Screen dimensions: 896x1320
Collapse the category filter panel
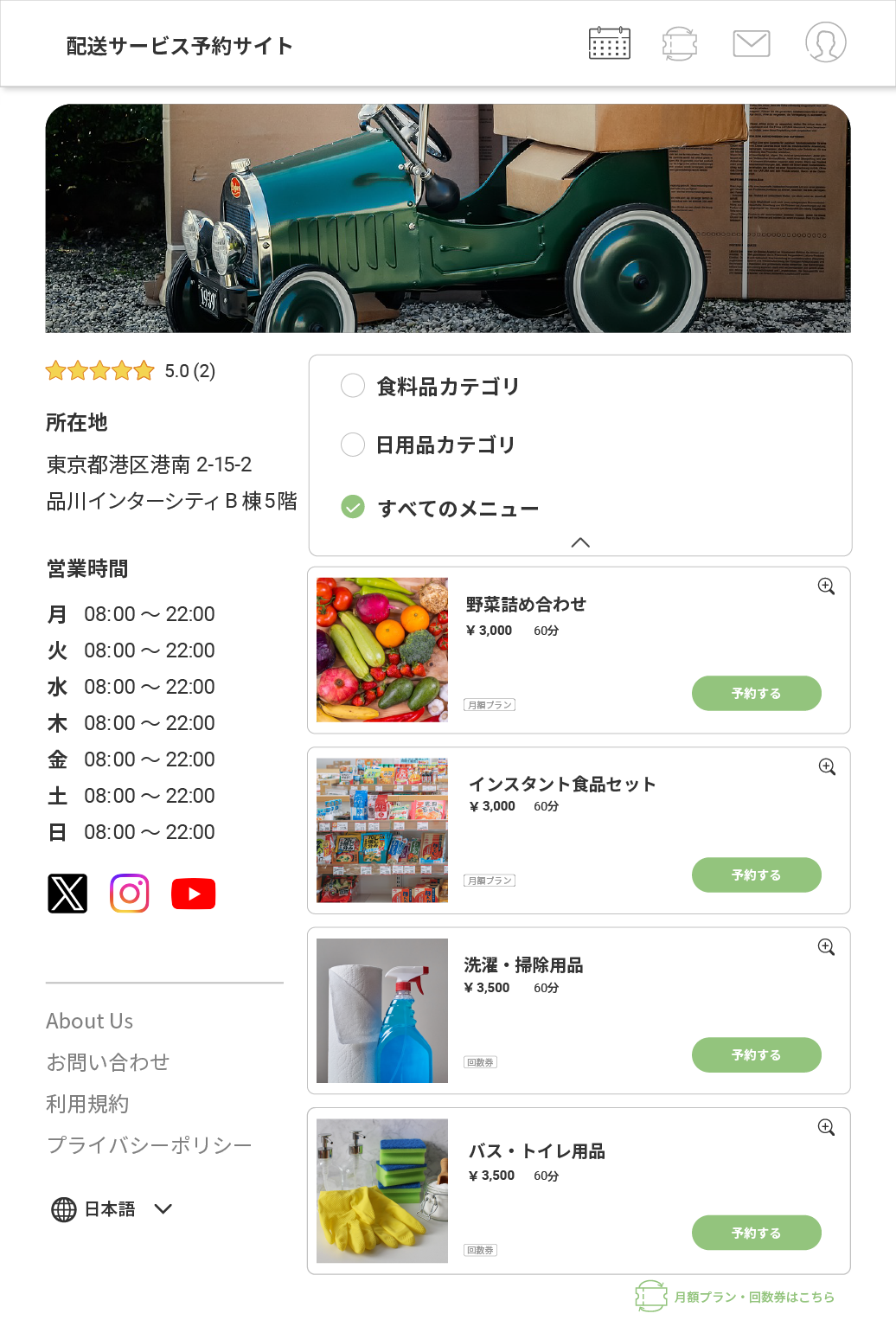pos(580,542)
